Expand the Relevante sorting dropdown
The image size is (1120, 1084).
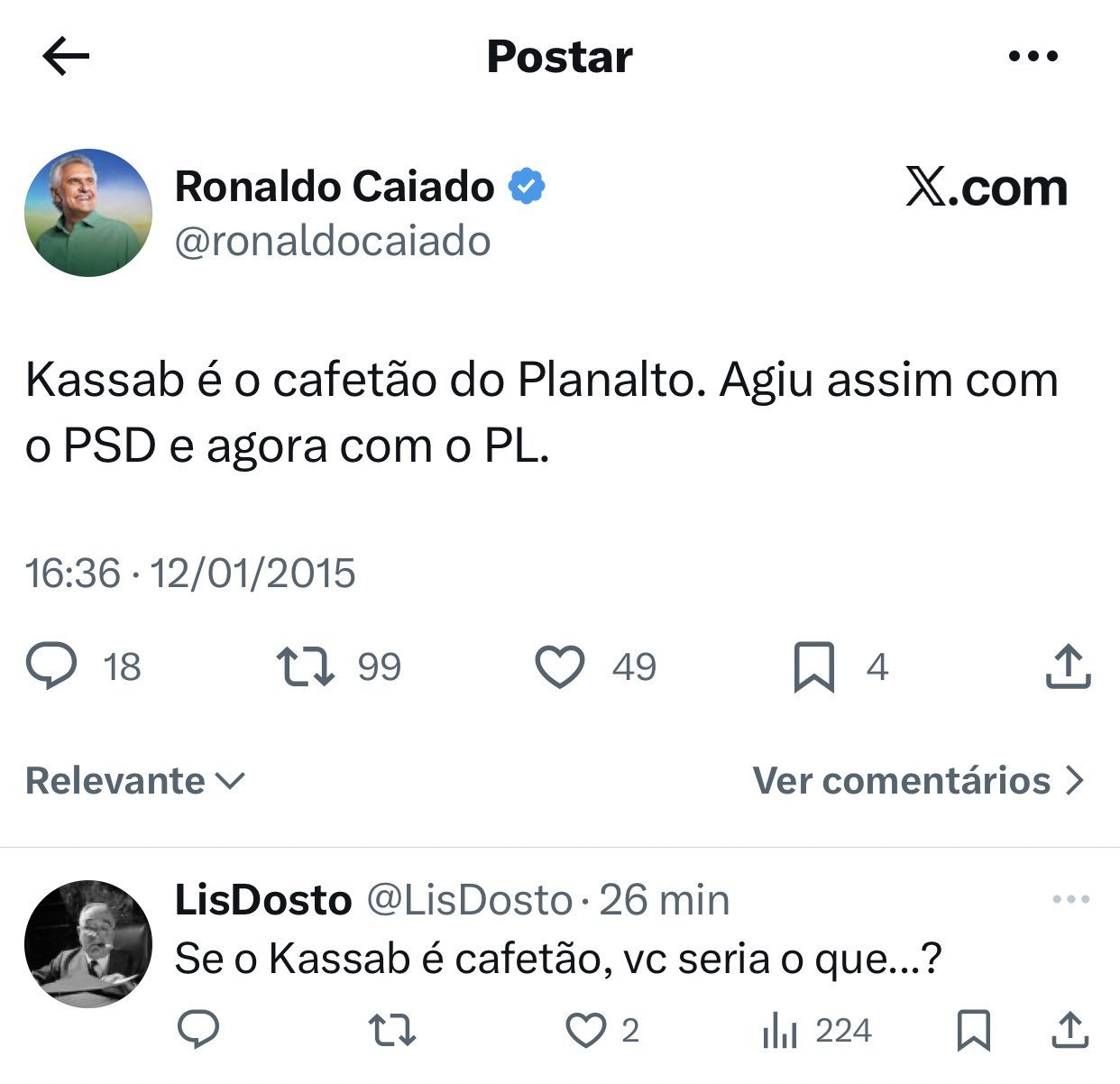135,781
